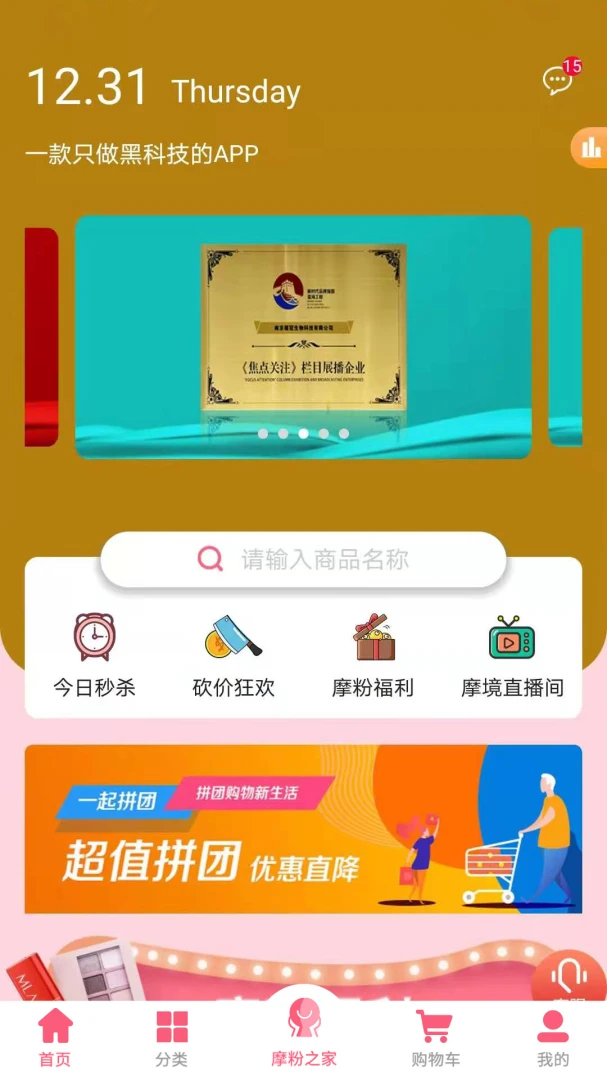Open 摩粉福利 benefits
The width and height of the screenshot is (607, 1080).
coord(373,656)
